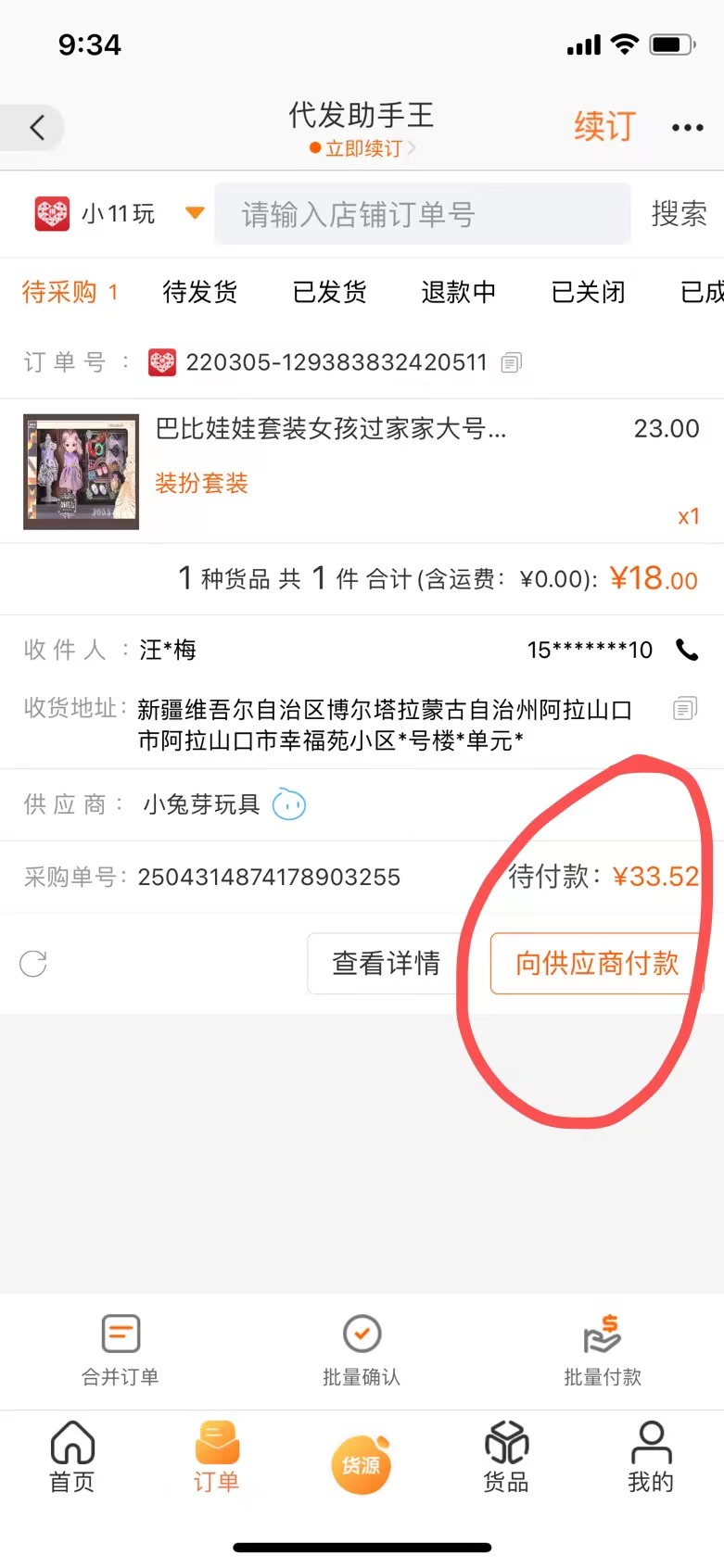Image resolution: width=724 pixels, height=1568 pixels.
Task: Switch to the 已发货 shipped tab
Action: tap(329, 292)
